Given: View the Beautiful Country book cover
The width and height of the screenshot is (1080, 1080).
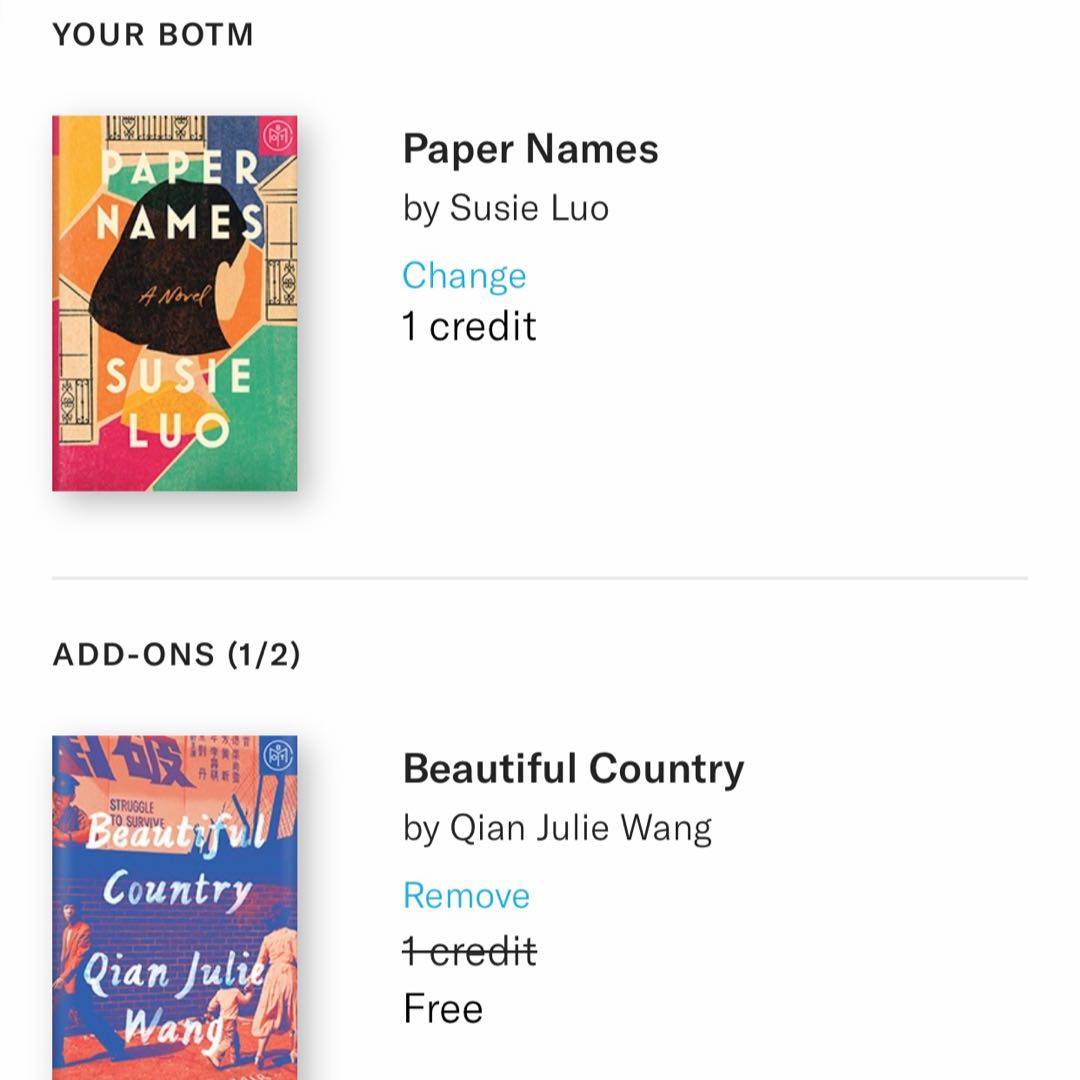Looking at the screenshot, I should [175, 905].
